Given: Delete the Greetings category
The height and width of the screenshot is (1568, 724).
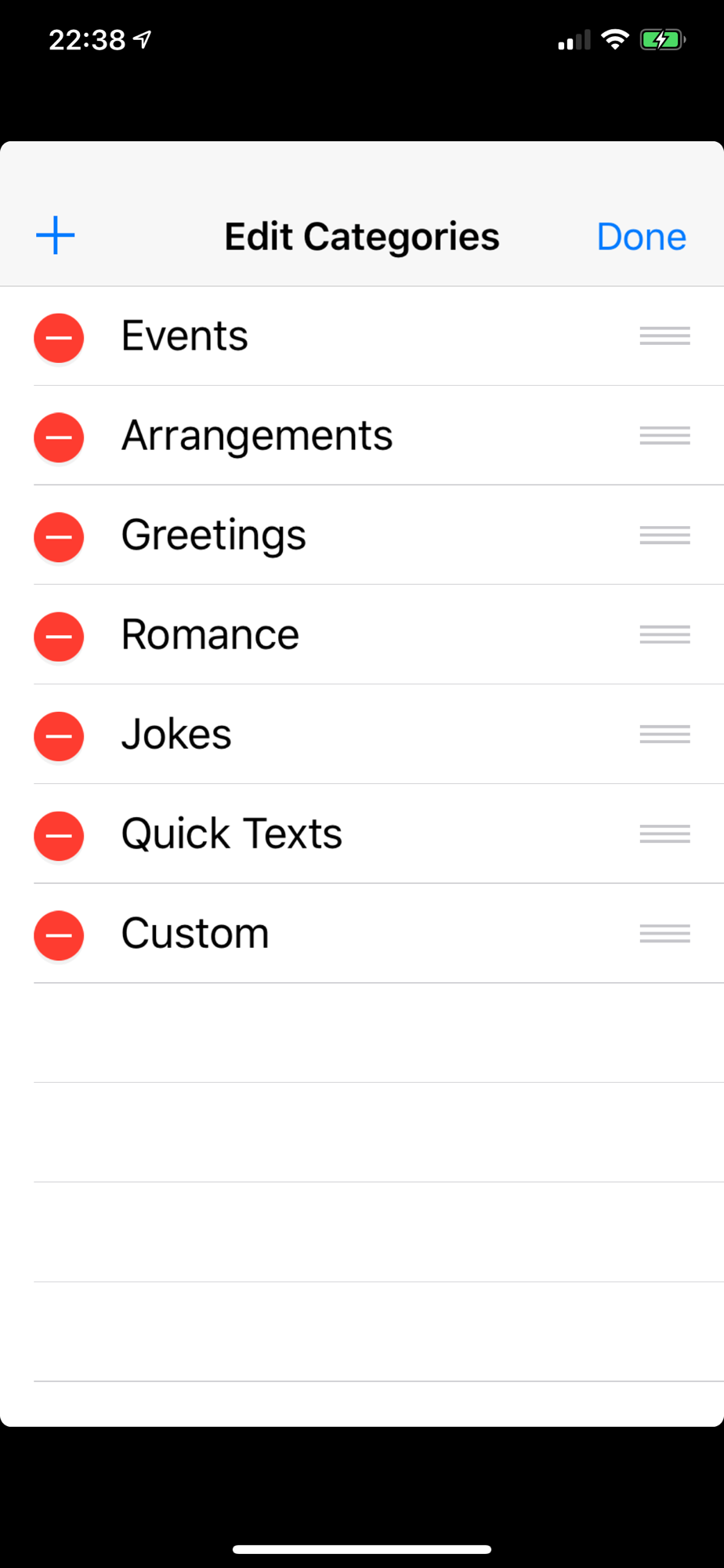Looking at the screenshot, I should coord(59,537).
